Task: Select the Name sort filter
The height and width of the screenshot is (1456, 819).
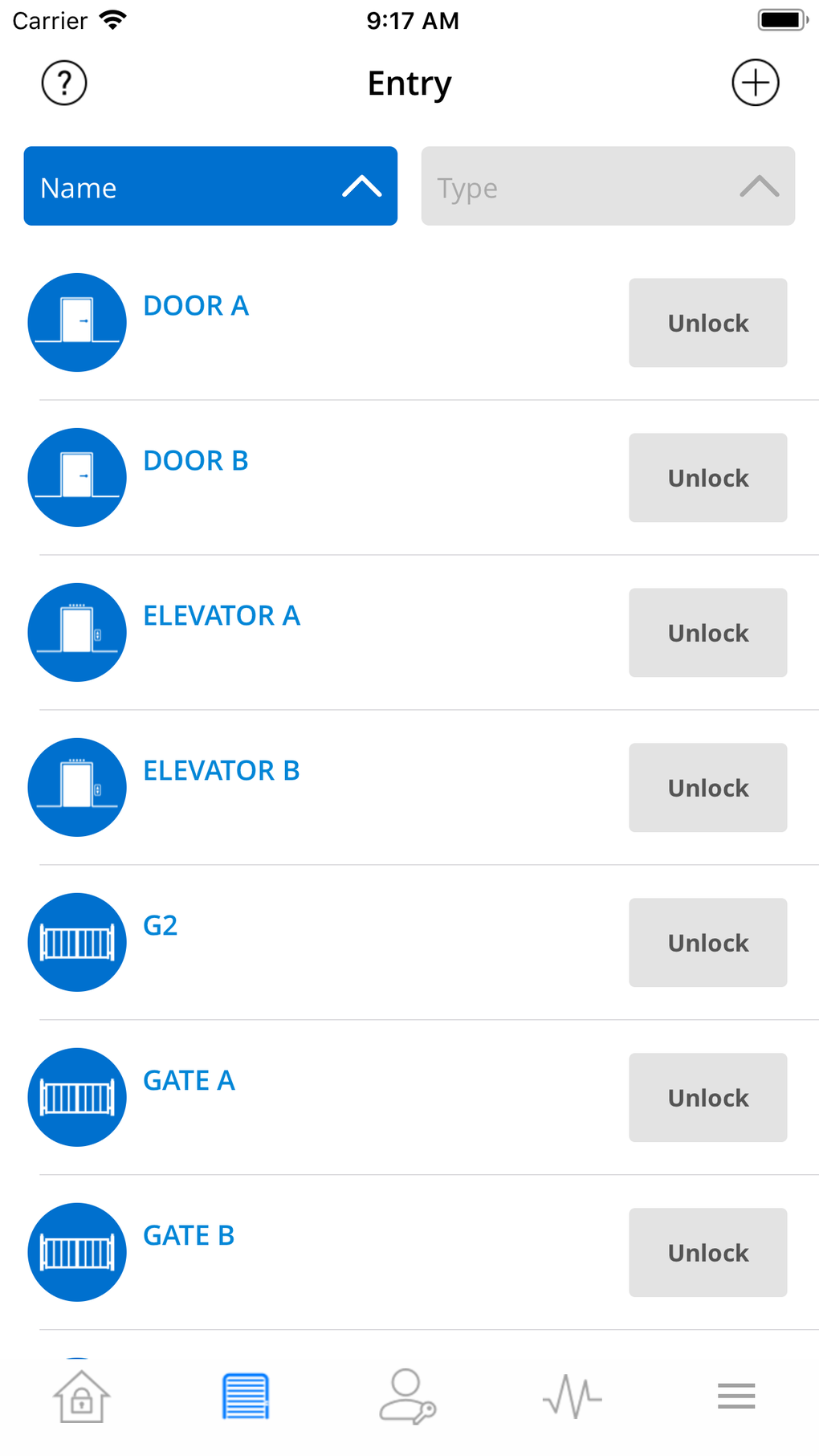Action: (210, 186)
